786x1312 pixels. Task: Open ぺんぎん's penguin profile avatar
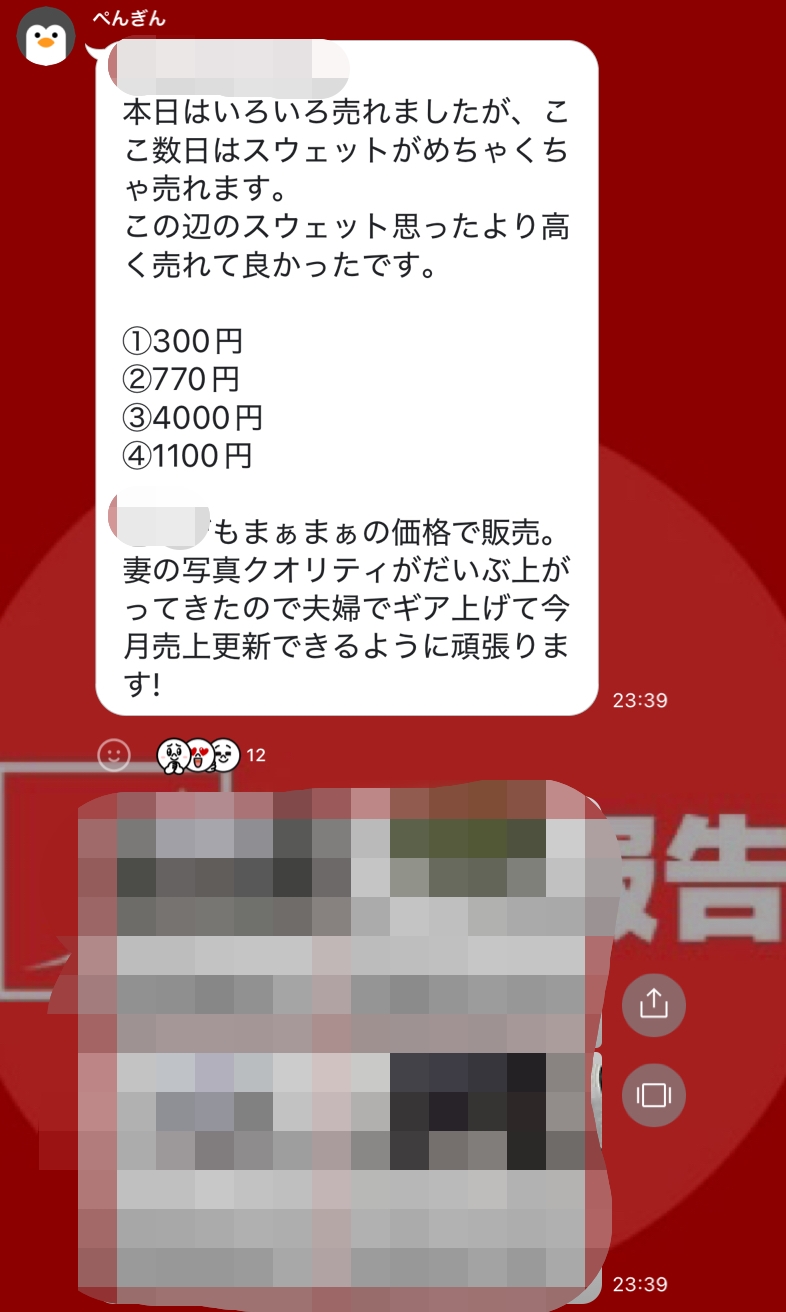[46, 37]
